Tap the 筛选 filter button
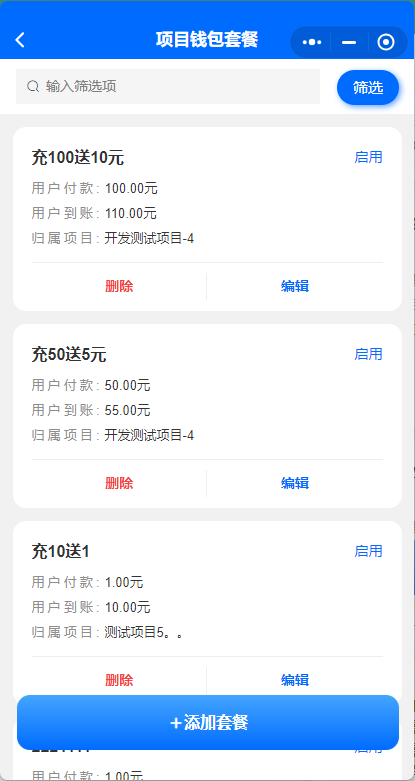Image resolution: width=415 pixels, height=781 pixels. [368, 88]
